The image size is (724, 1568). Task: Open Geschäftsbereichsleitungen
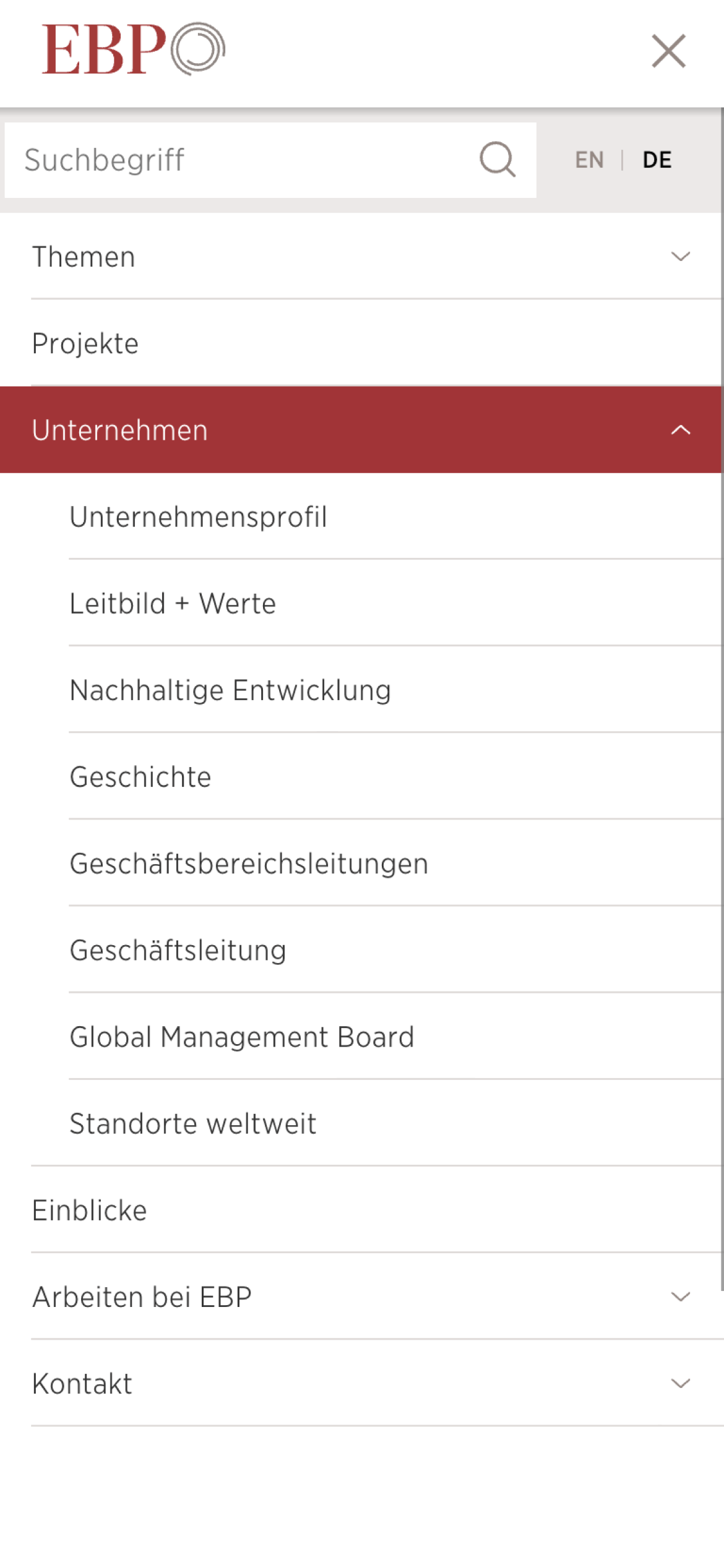249,863
